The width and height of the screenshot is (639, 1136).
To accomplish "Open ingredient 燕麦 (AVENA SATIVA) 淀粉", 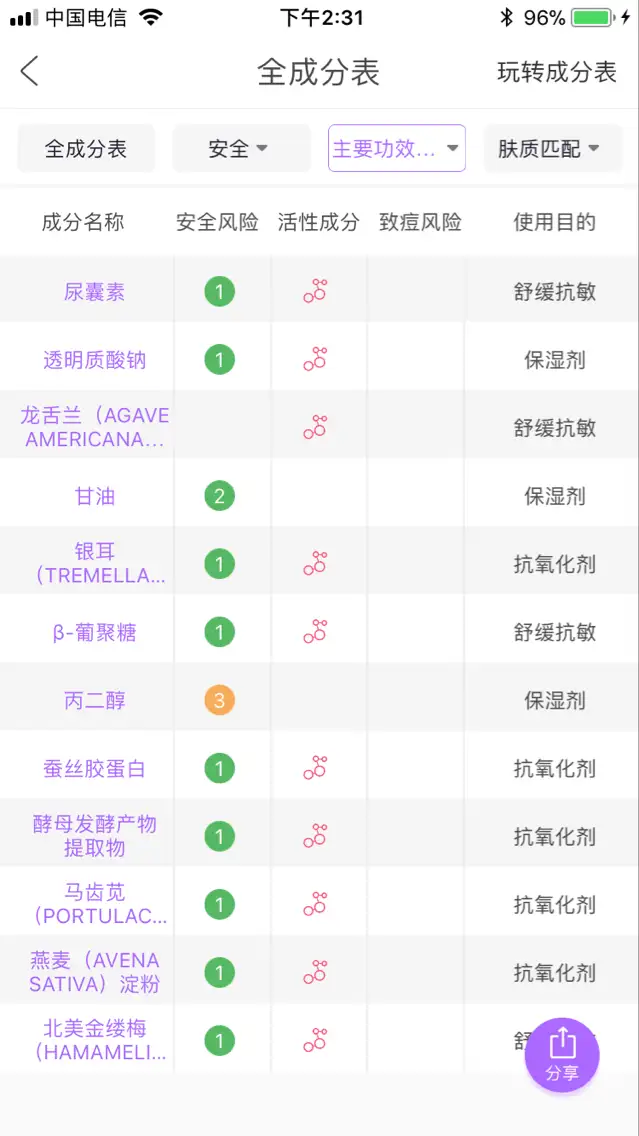I will (94, 972).
